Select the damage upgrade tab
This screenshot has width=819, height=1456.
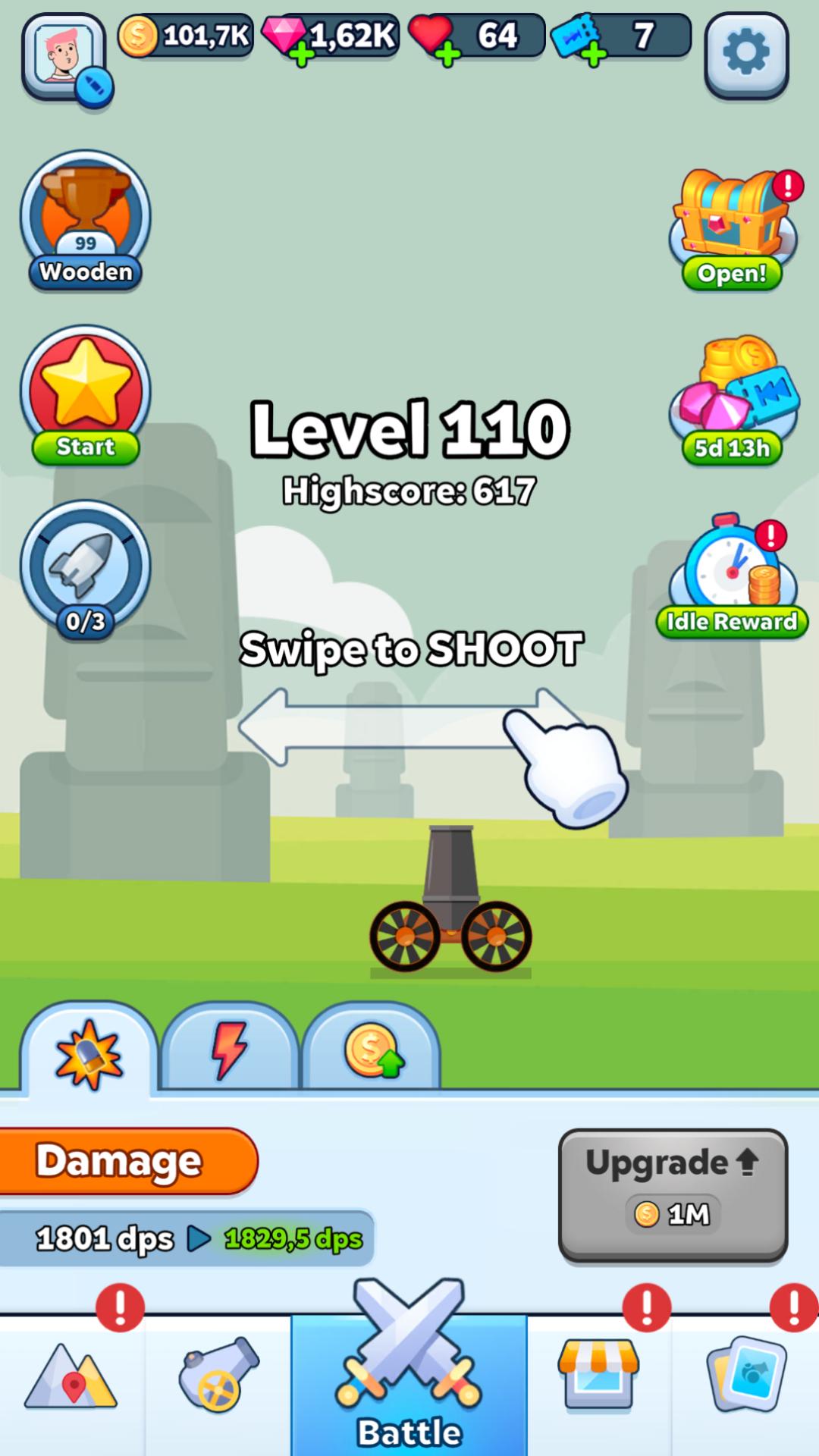coord(89,1054)
